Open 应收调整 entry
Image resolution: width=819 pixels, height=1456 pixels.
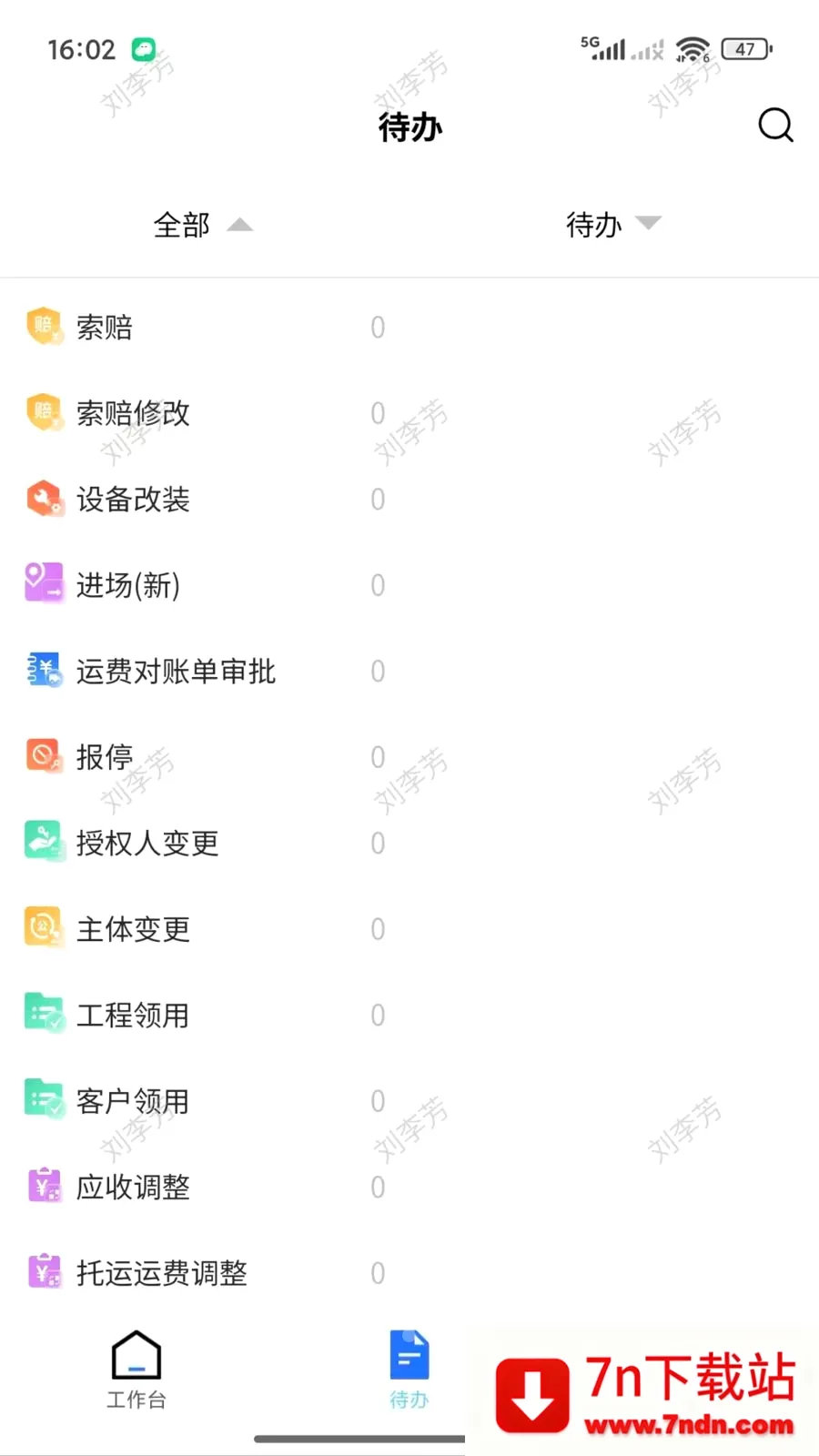pyautogui.click(x=409, y=1187)
